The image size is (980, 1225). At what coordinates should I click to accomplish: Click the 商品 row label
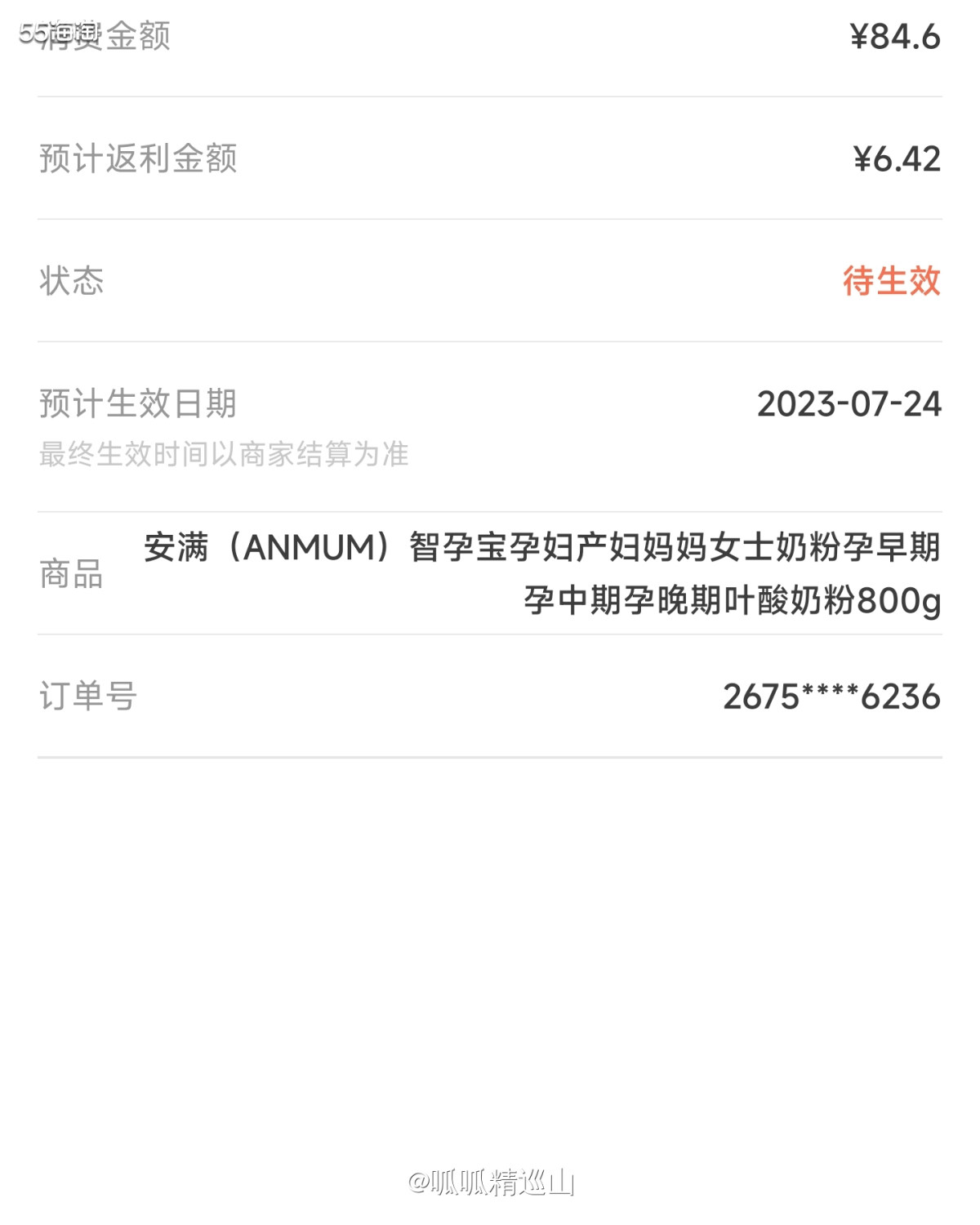[69, 572]
